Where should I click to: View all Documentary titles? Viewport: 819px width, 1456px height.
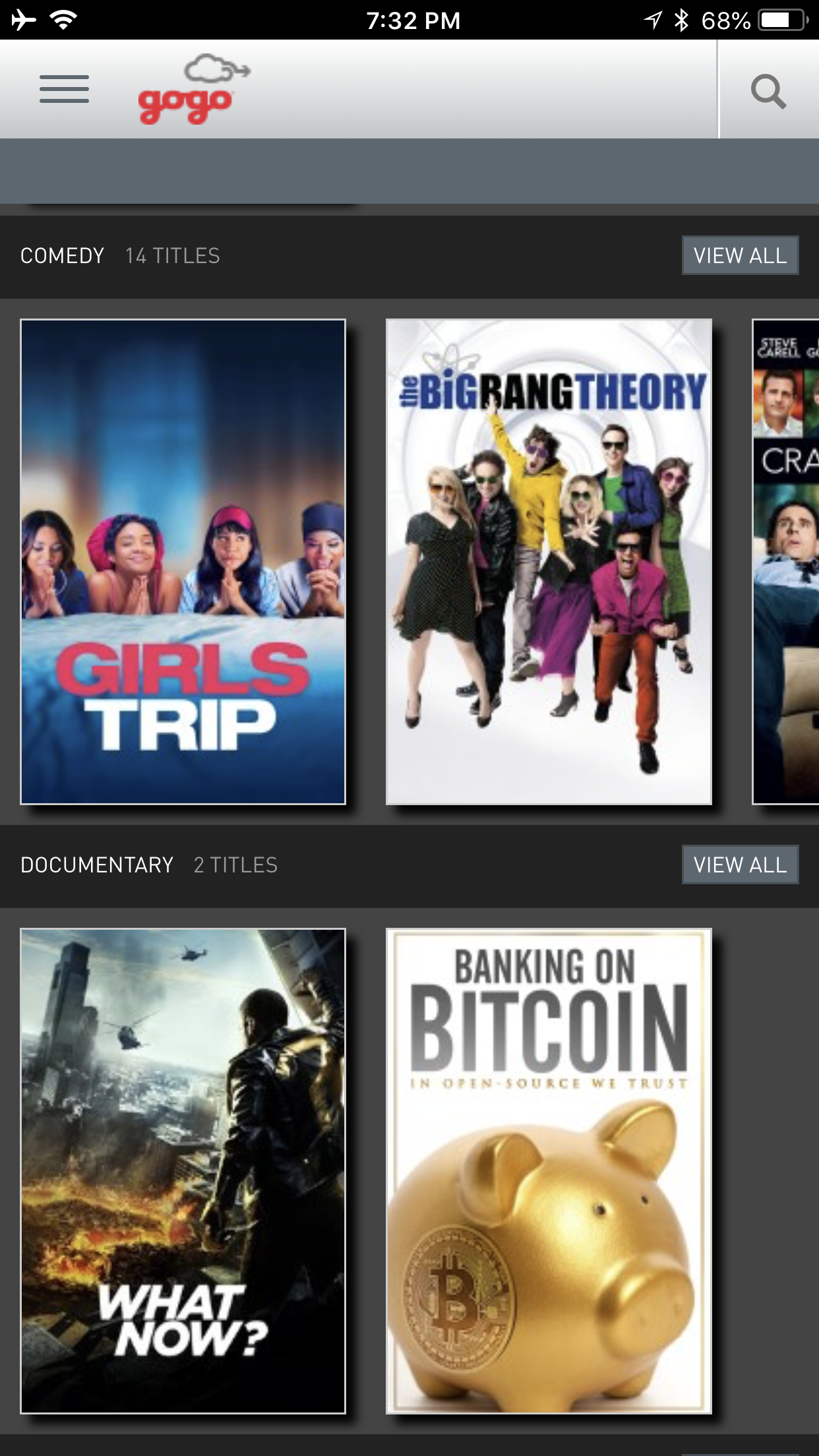[740, 864]
